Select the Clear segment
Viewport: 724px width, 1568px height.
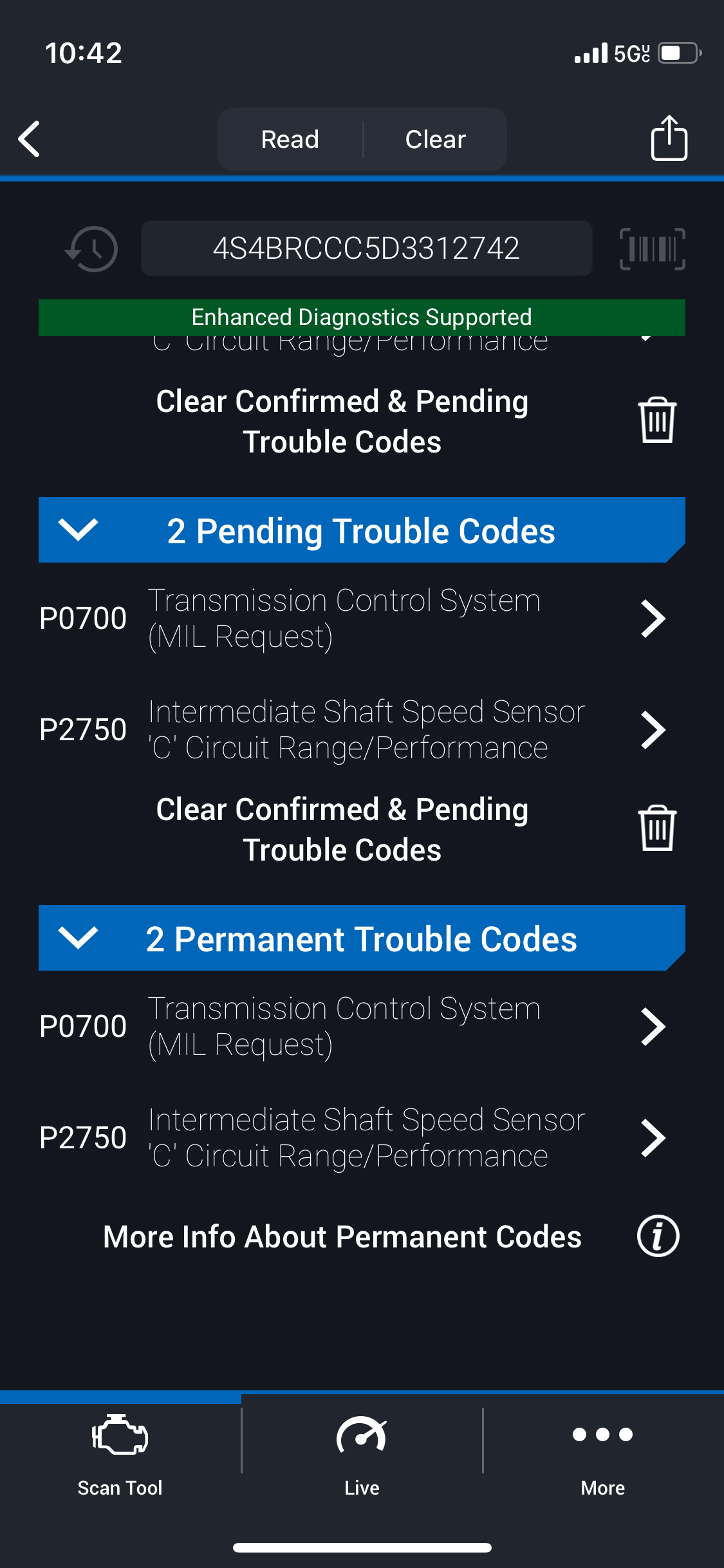[435, 139]
